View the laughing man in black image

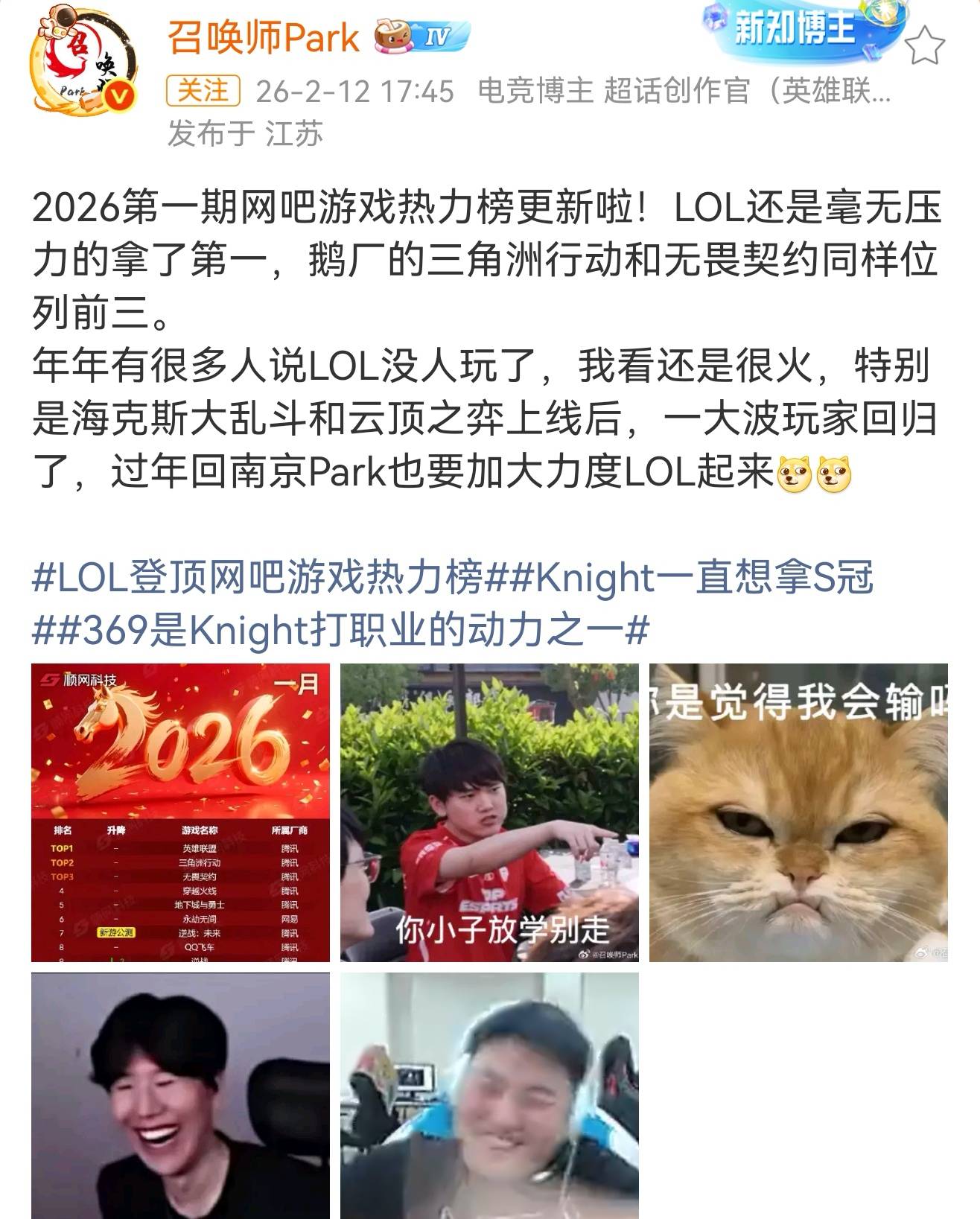[x=180, y=1095]
